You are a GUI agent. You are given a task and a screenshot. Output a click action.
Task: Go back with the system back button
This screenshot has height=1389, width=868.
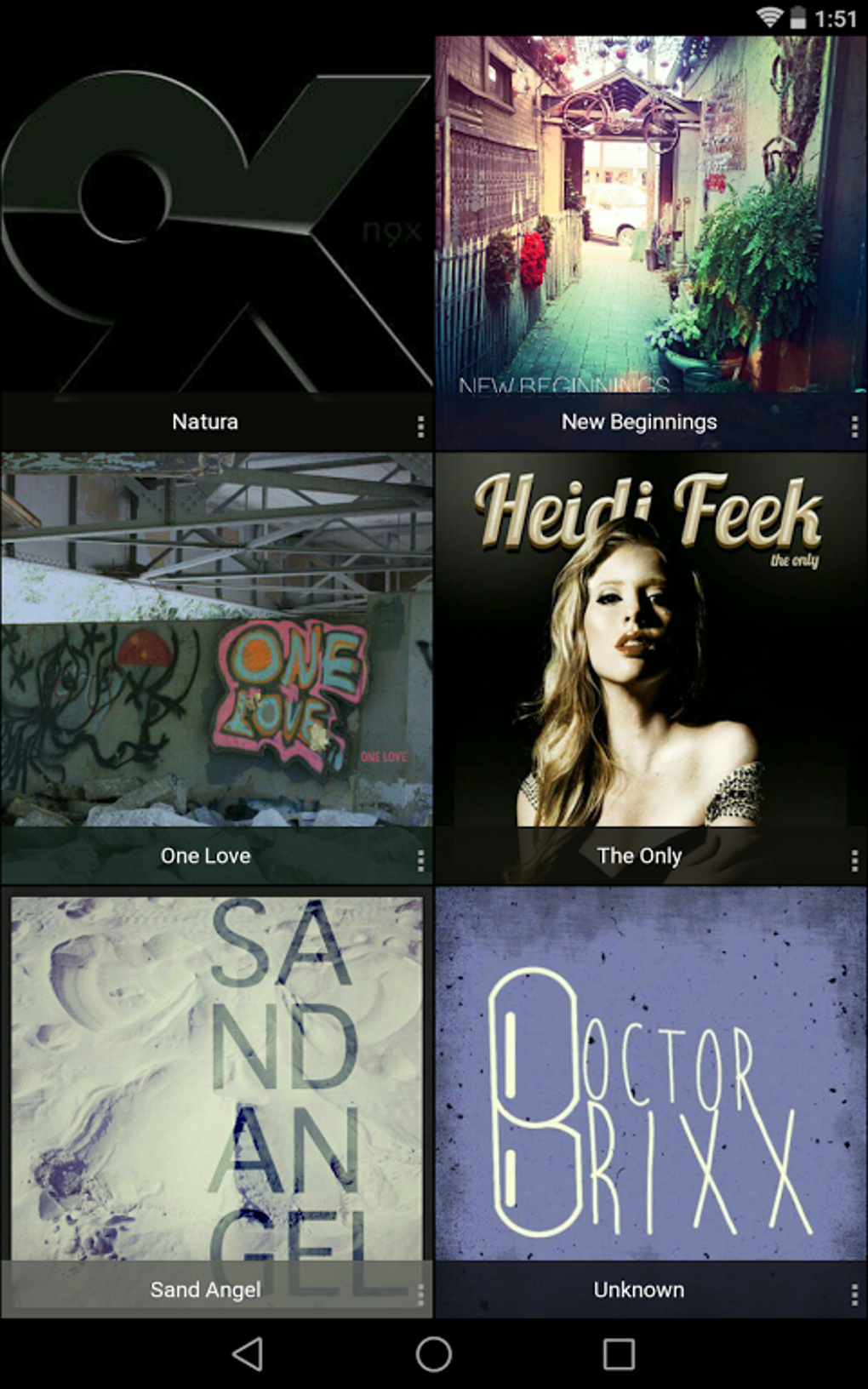click(248, 1354)
